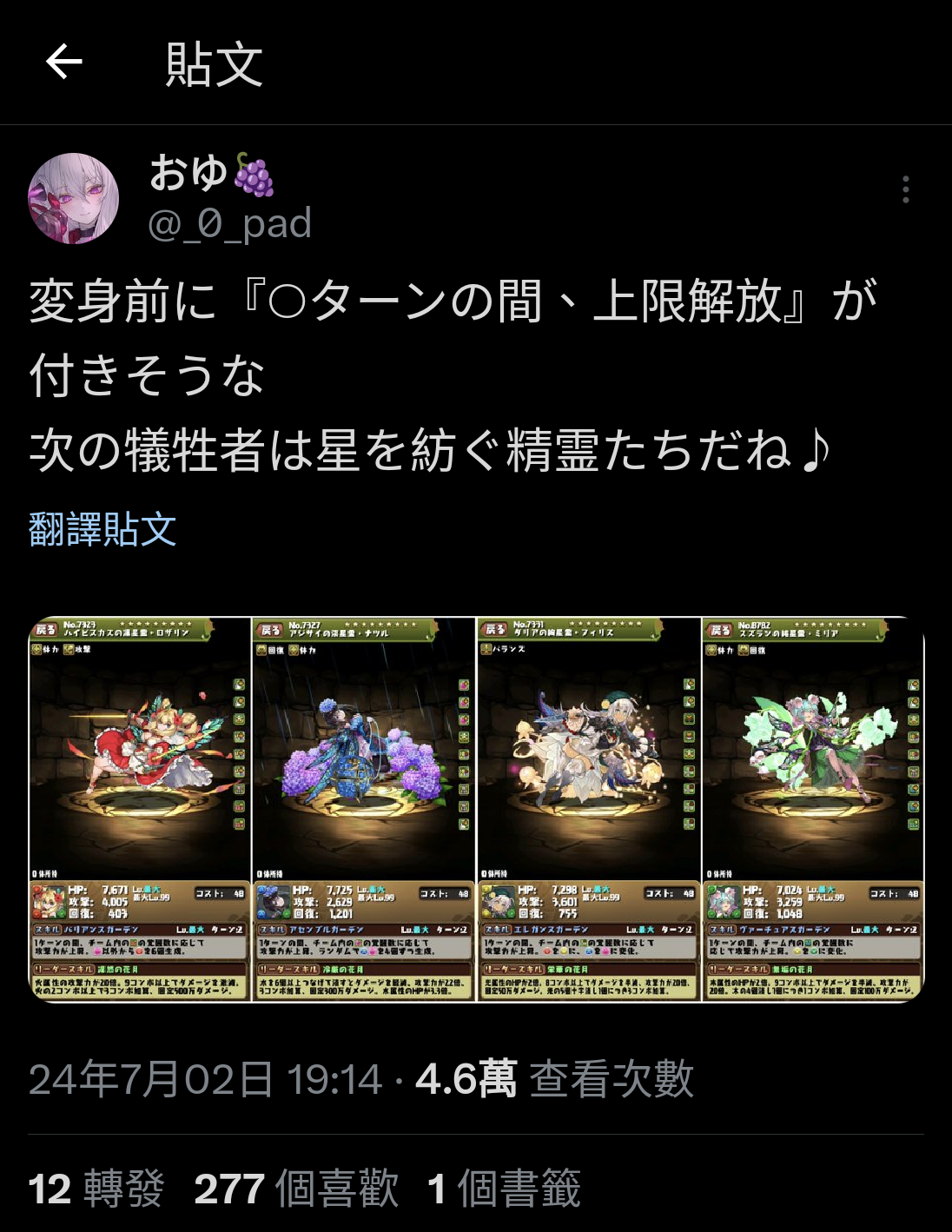Go back using the arrow icon
Image resolution: width=952 pixels, height=1232 pixels.
point(63,63)
